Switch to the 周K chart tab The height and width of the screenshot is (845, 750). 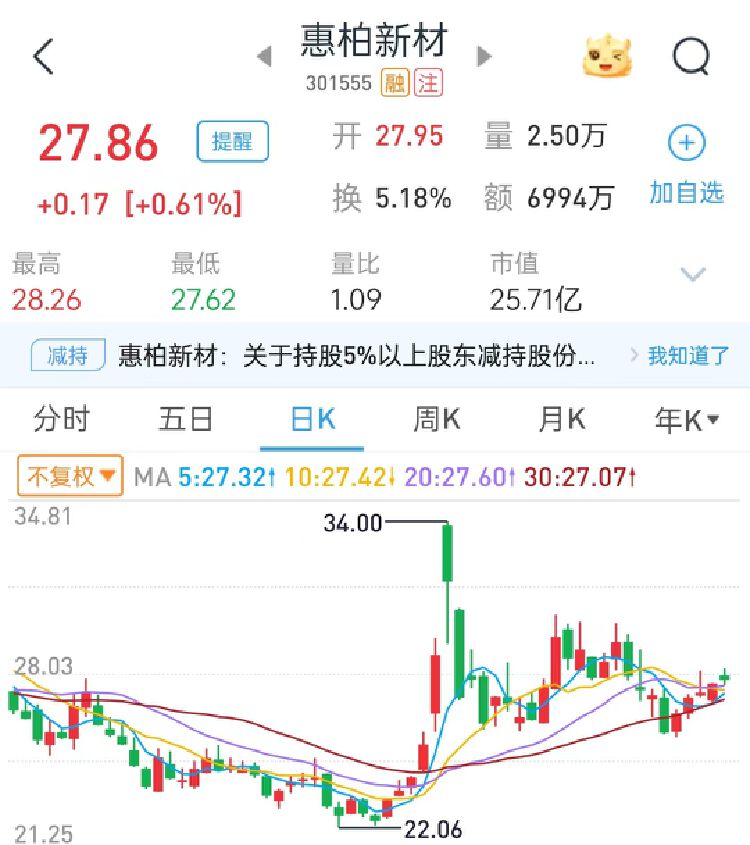click(x=437, y=420)
